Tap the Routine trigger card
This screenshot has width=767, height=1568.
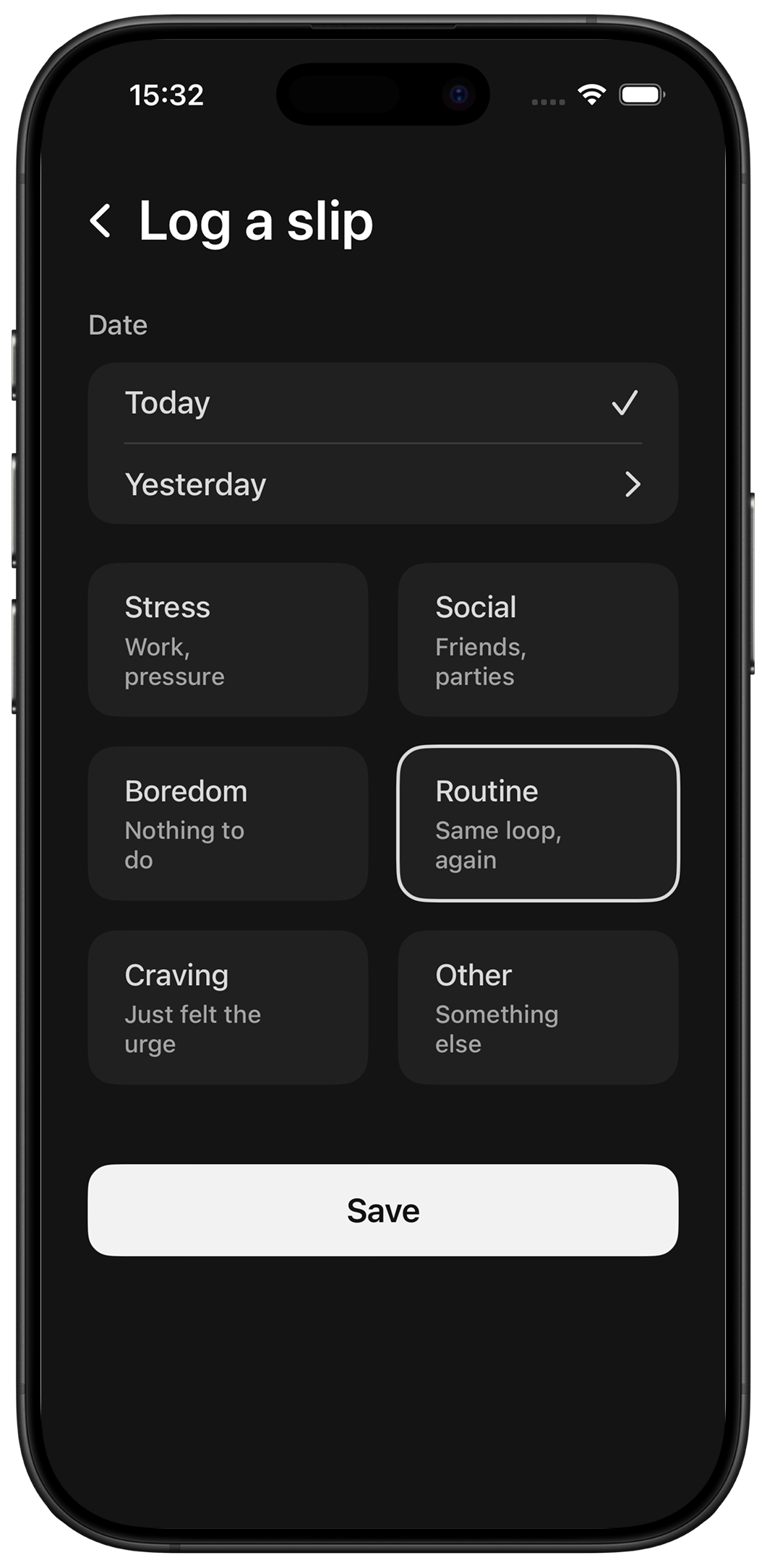(x=538, y=824)
